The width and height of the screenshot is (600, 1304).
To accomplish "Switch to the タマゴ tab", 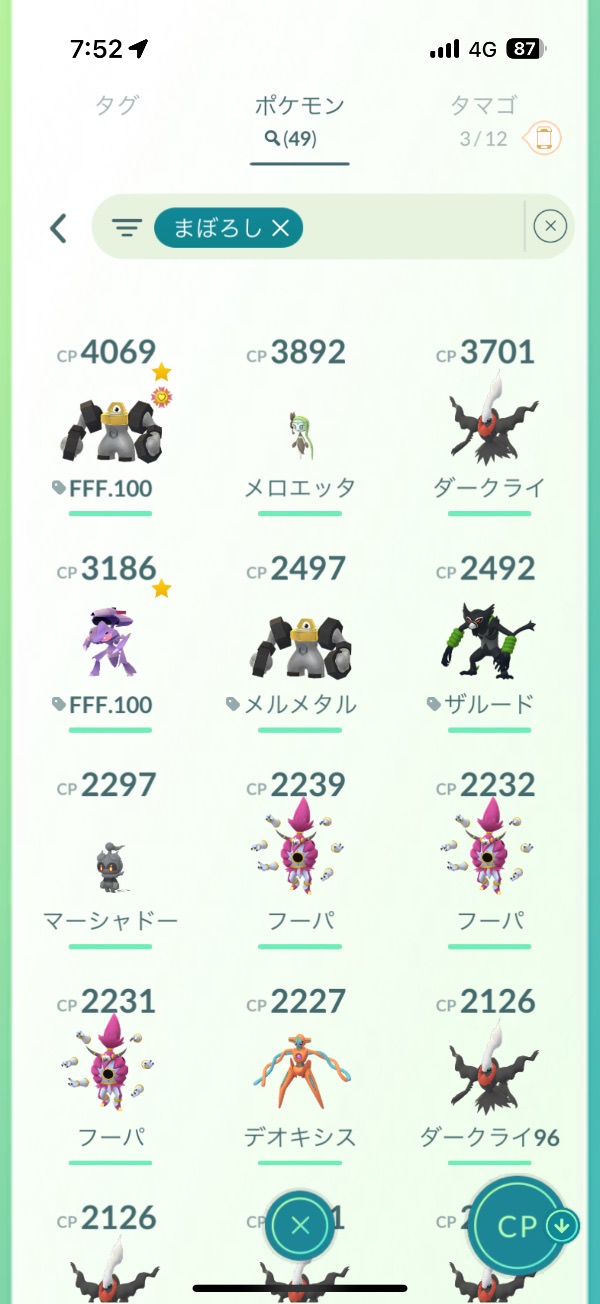I will [484, 106].
